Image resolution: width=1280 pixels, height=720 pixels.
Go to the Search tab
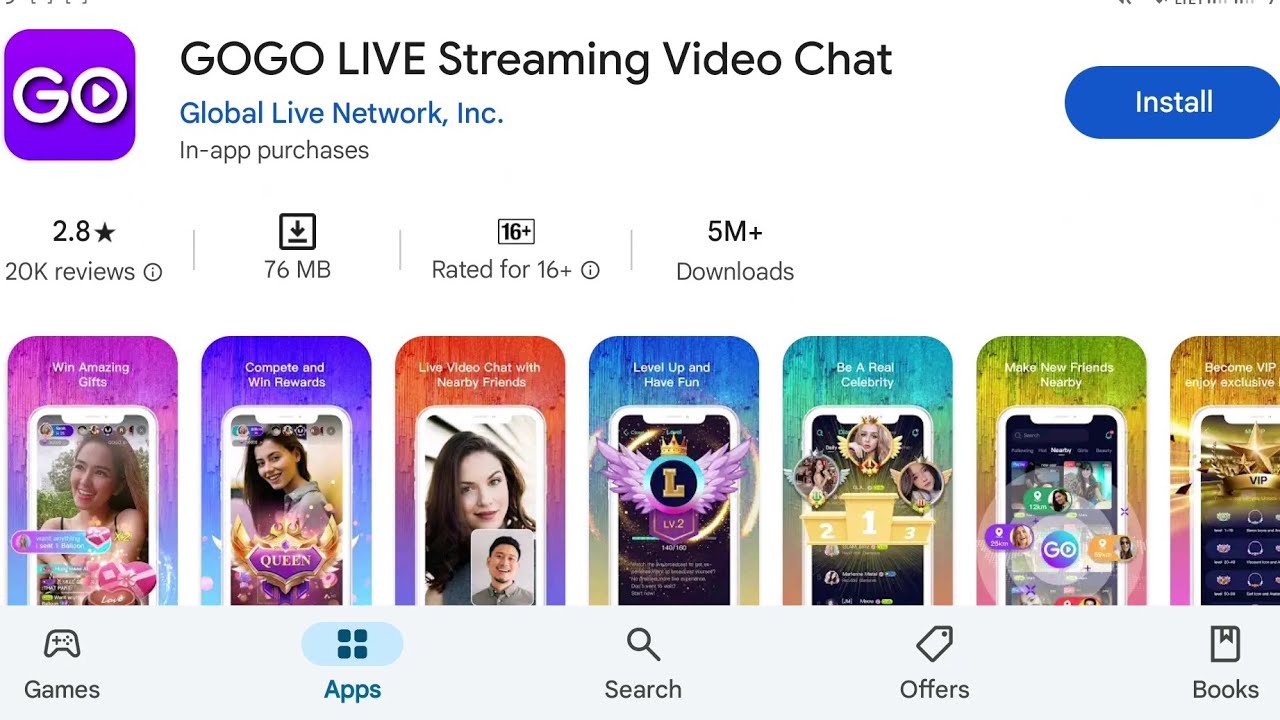pyautogui.click(x=643, y=664)
